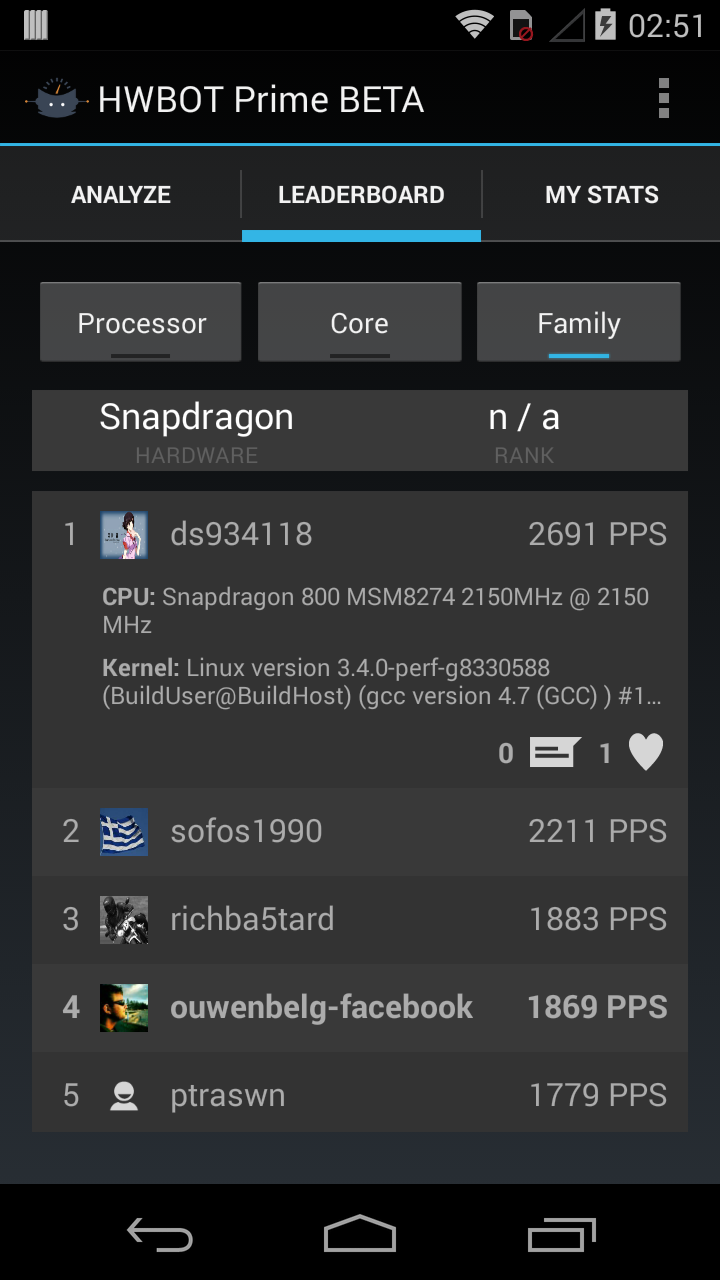Like ds934118's score with the heart
This screenshot has height=1280, width=720.
[x=645, y=753]
